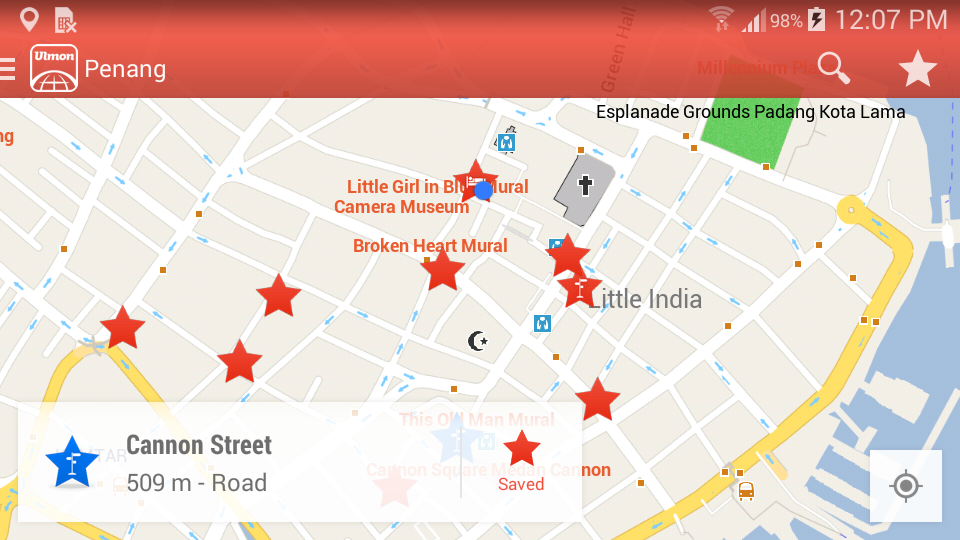Select the Broken Heart Mural star marker

(442, 271)
